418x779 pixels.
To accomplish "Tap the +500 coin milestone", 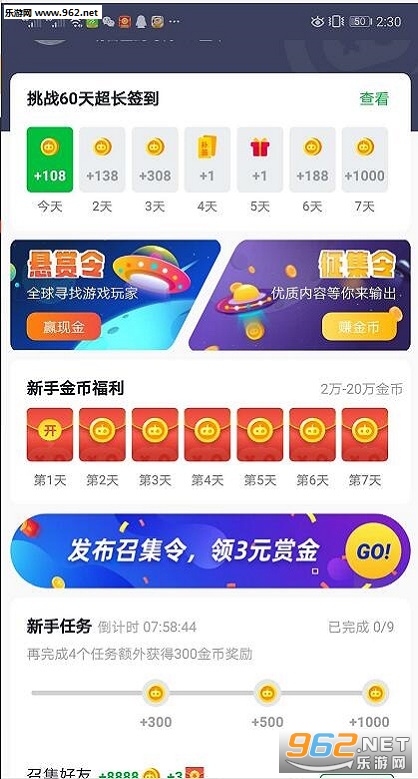I will [267, 693].
